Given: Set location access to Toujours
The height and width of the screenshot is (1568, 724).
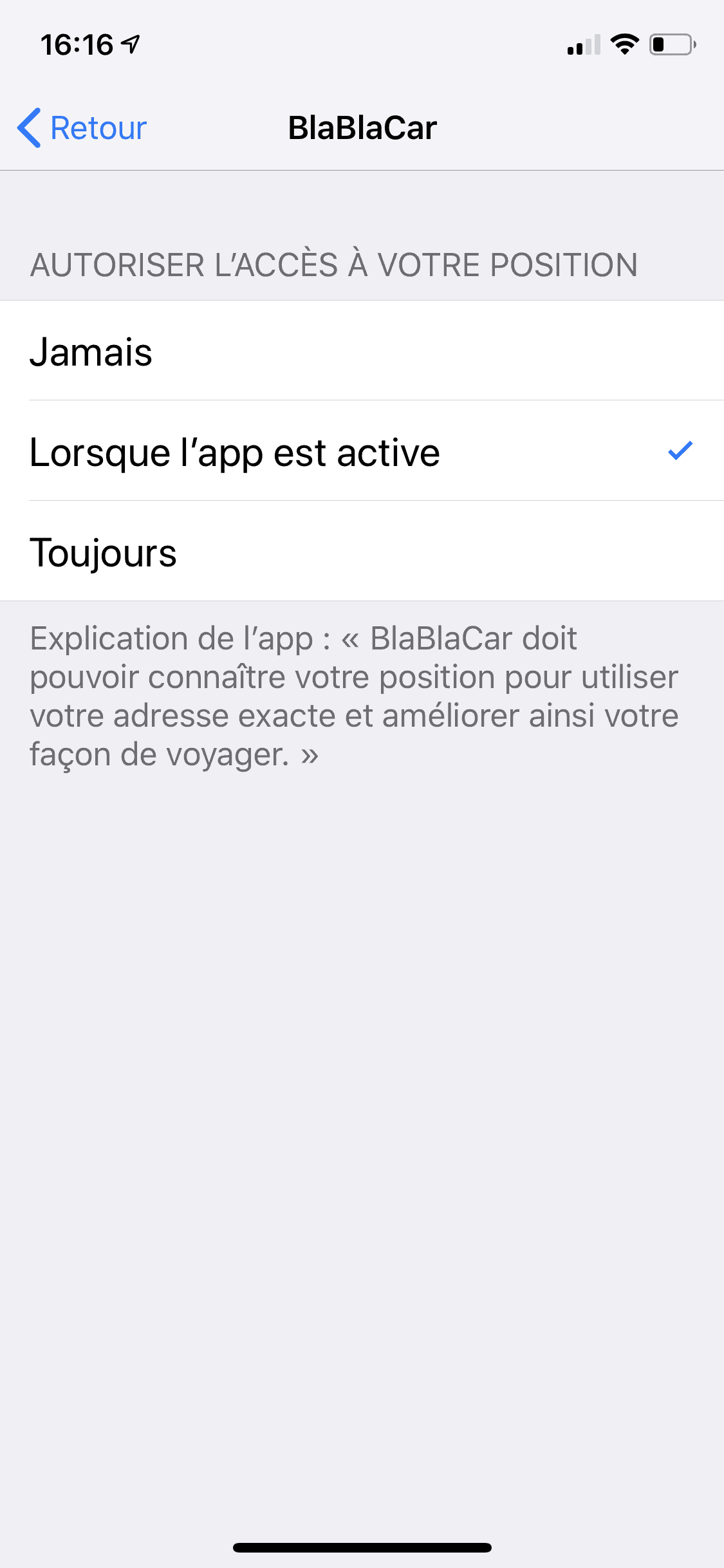Looking at the screenshot, I should click(x=360, y=552).
